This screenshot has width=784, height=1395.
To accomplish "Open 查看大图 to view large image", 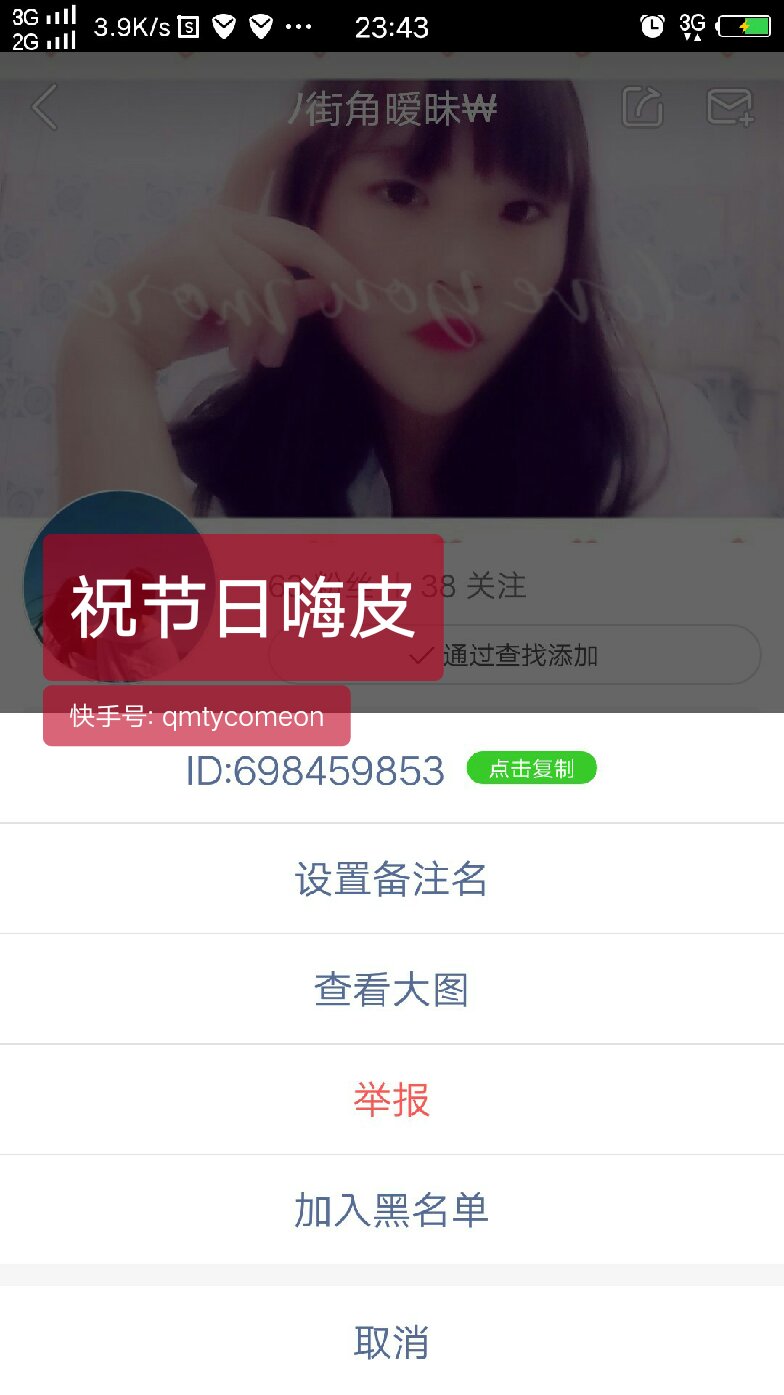I will [x=391, y=989].
